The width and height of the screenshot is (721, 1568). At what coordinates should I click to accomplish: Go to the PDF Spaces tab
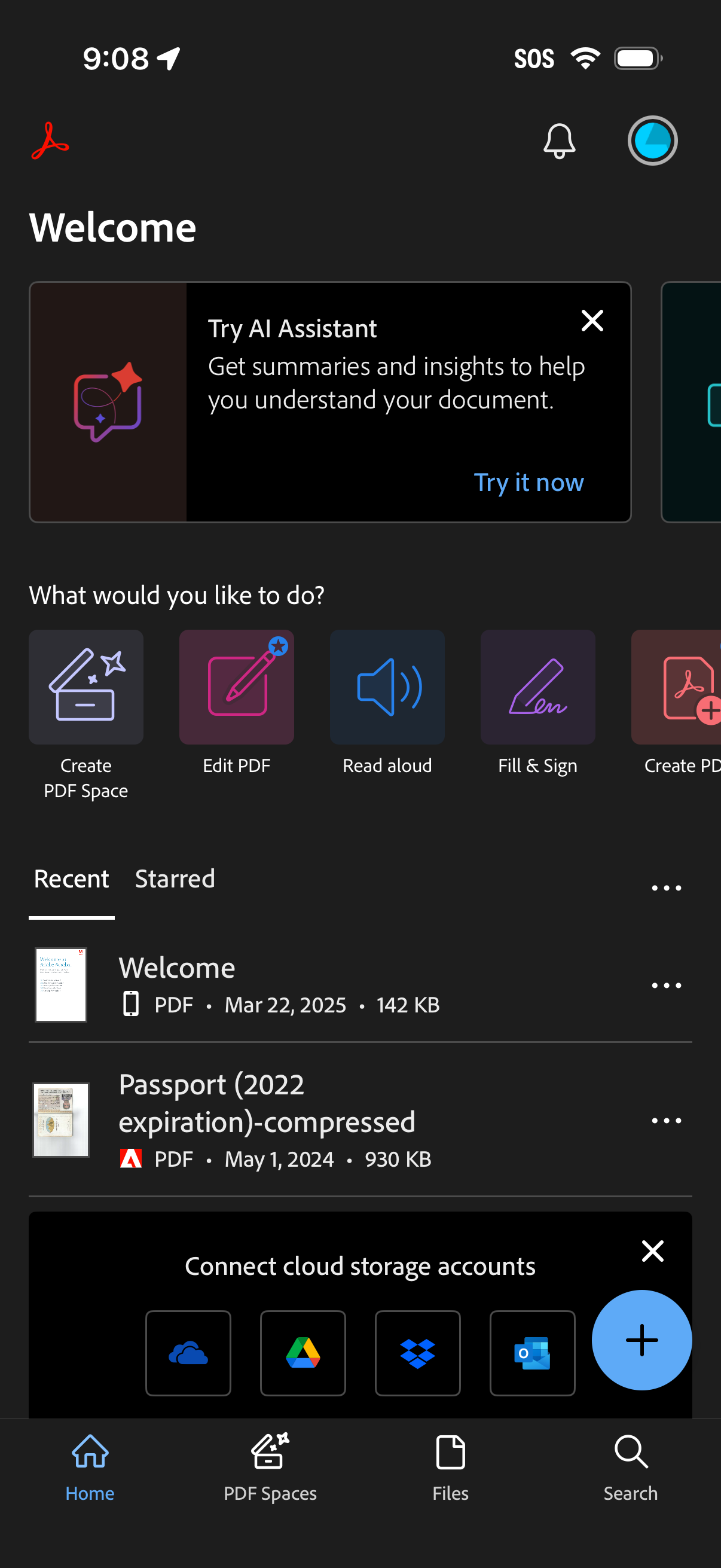(x=270, y=1470)
